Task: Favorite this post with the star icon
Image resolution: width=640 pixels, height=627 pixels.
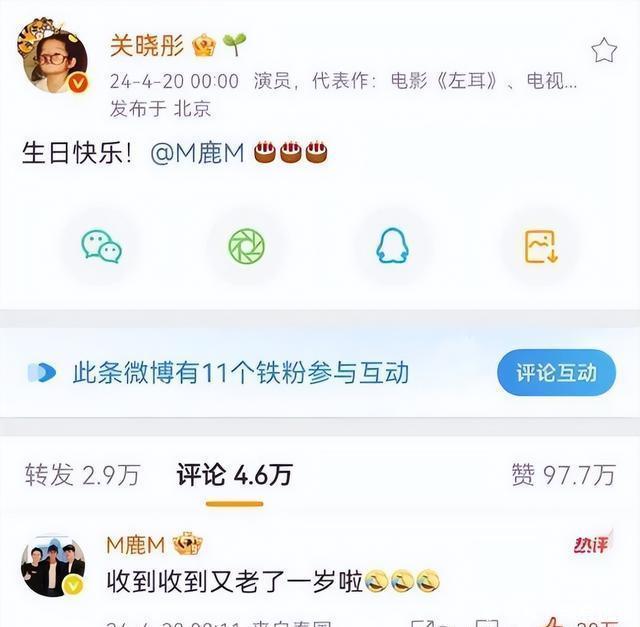Action: click(x=603, y=51)
